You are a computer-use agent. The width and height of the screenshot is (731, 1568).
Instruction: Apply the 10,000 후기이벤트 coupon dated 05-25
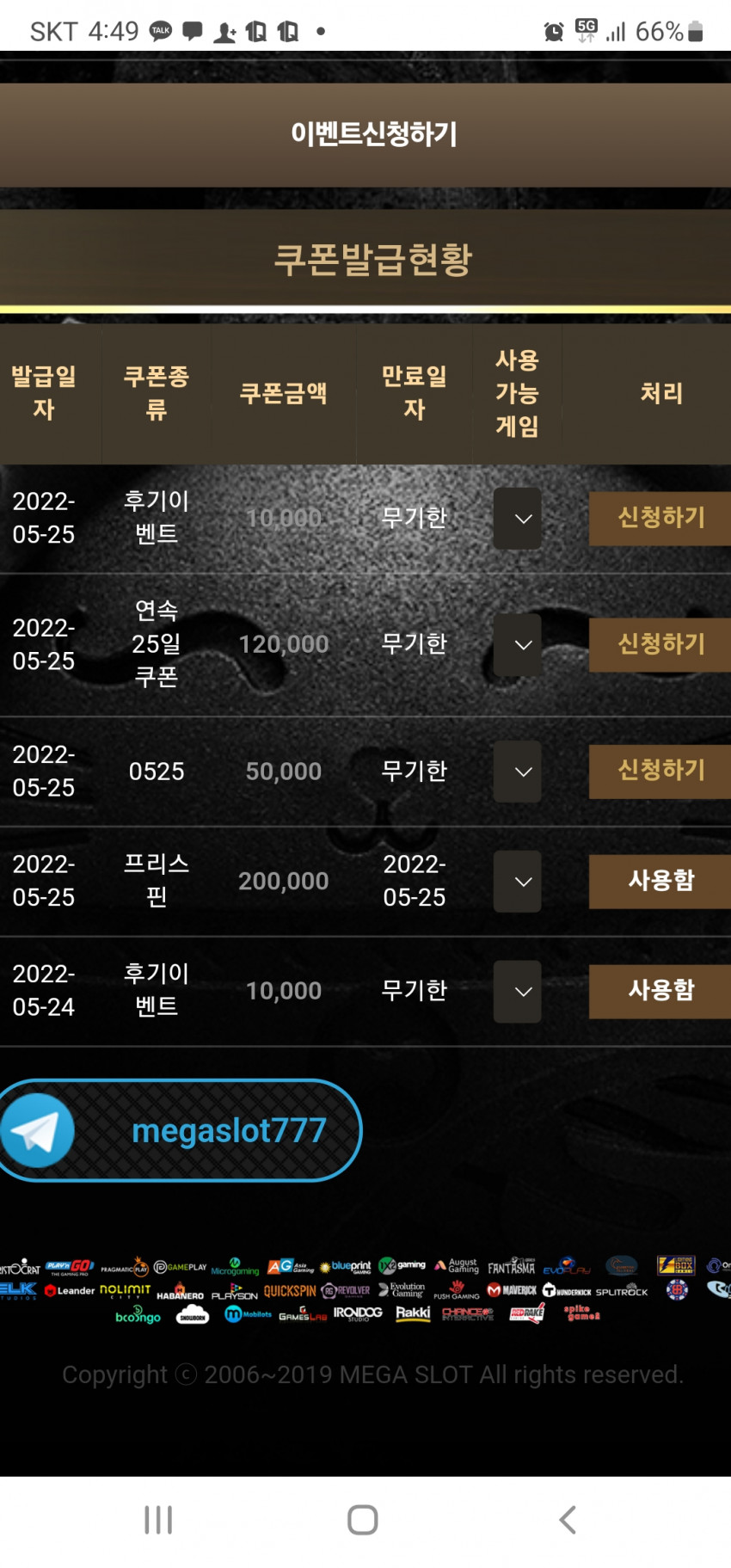660,518
